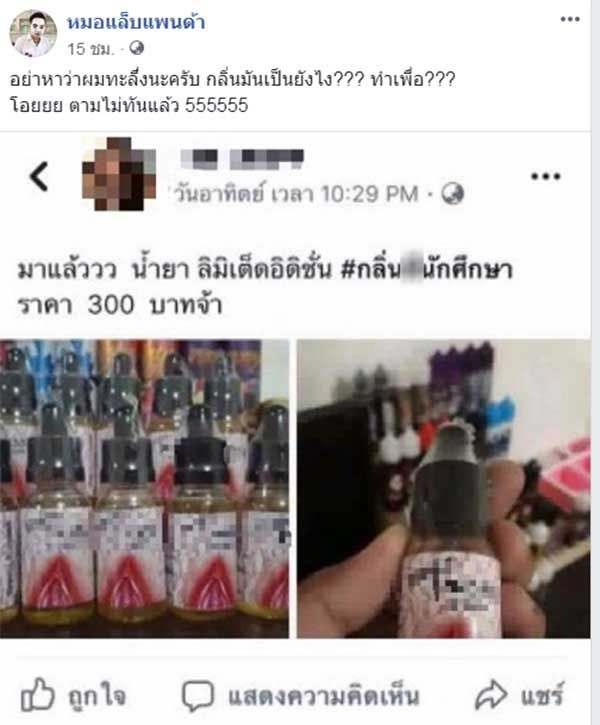Open the attached screenshot image in the post
This screenshot has height=725, width=600.
[x=300, y=400]
